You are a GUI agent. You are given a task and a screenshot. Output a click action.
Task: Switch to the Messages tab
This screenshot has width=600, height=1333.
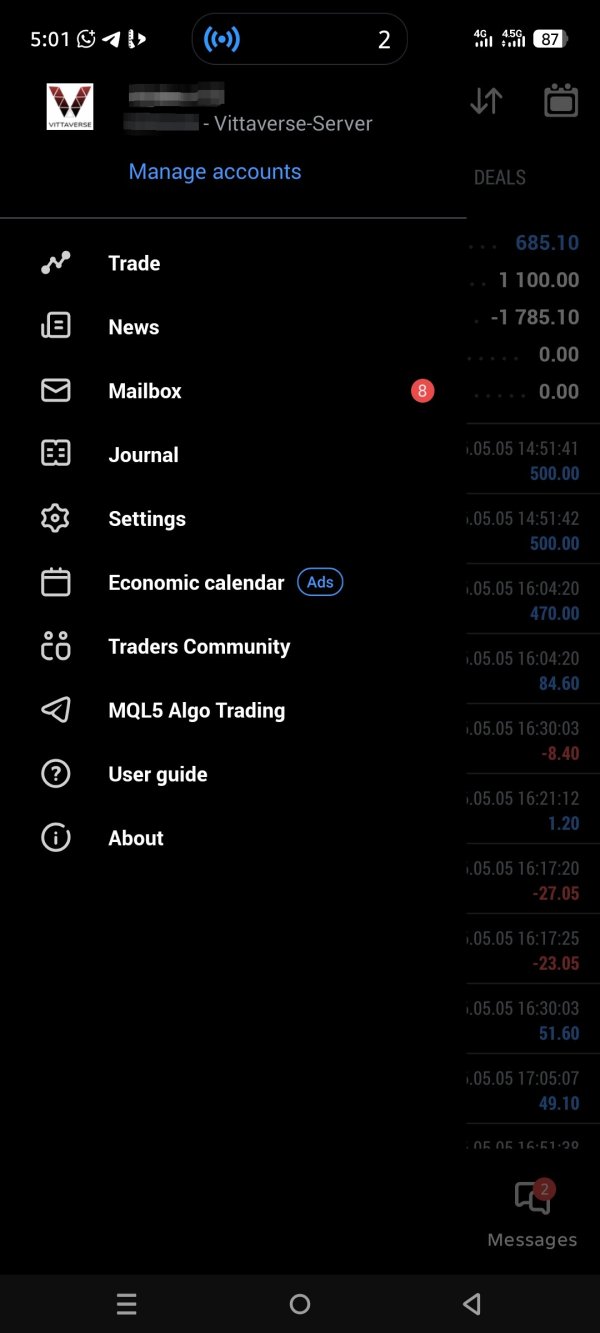tap(532, 1213)
